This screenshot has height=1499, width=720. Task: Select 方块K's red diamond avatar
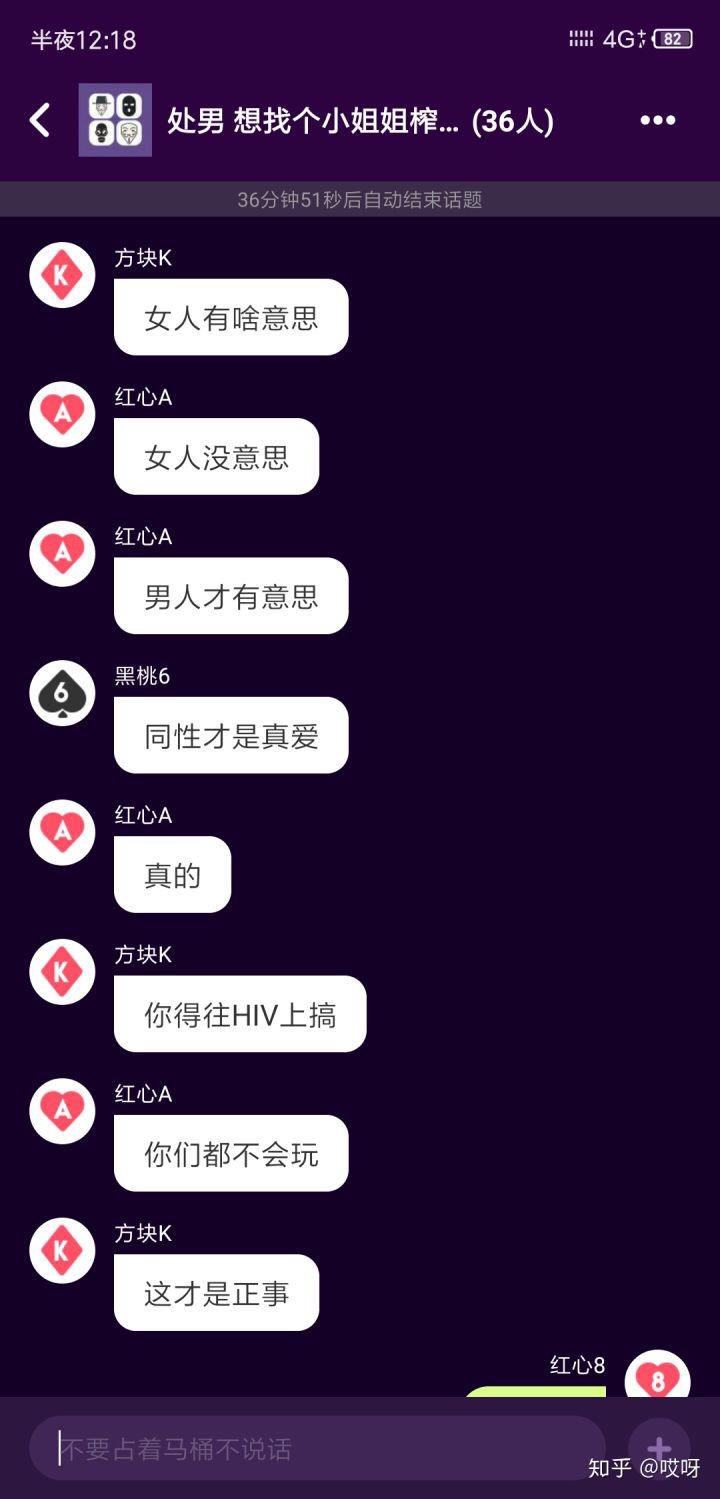62,273
